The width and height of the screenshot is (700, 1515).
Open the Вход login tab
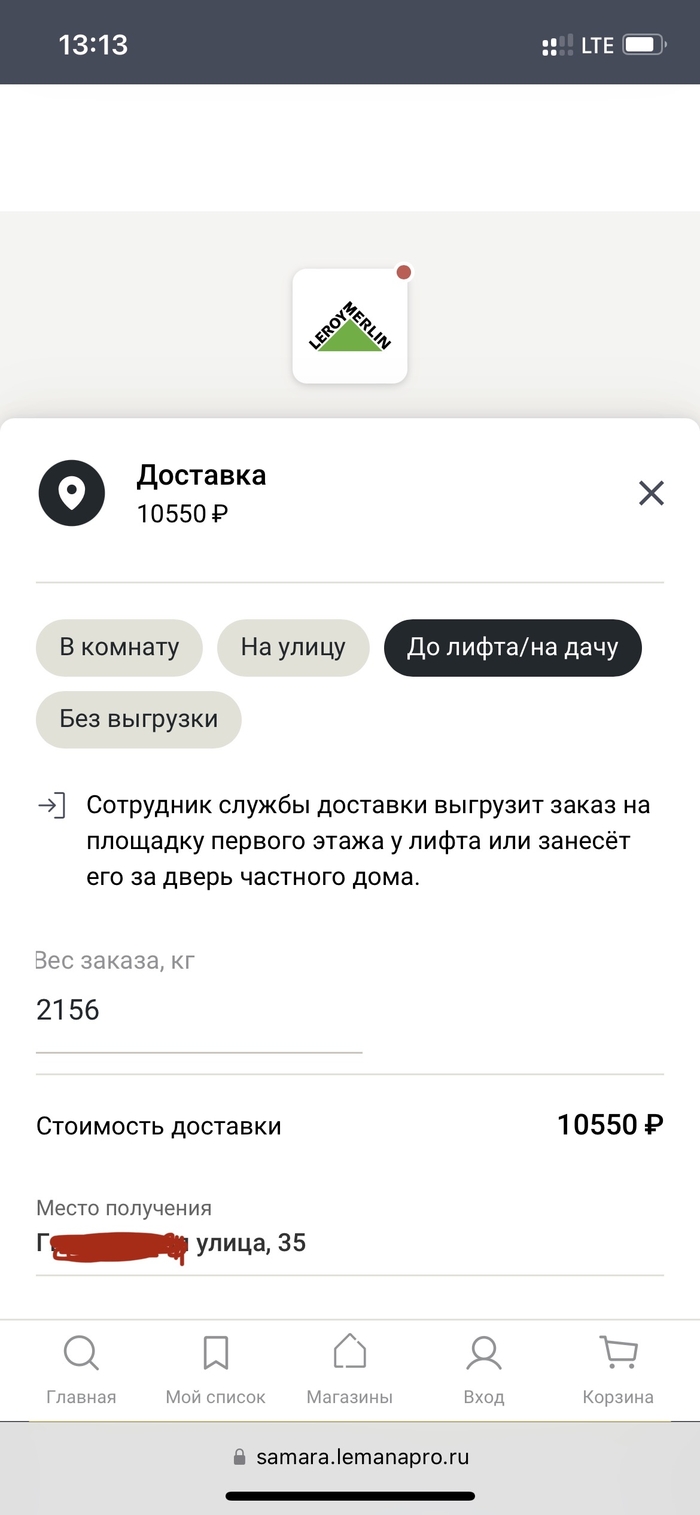coord(484,1370)
